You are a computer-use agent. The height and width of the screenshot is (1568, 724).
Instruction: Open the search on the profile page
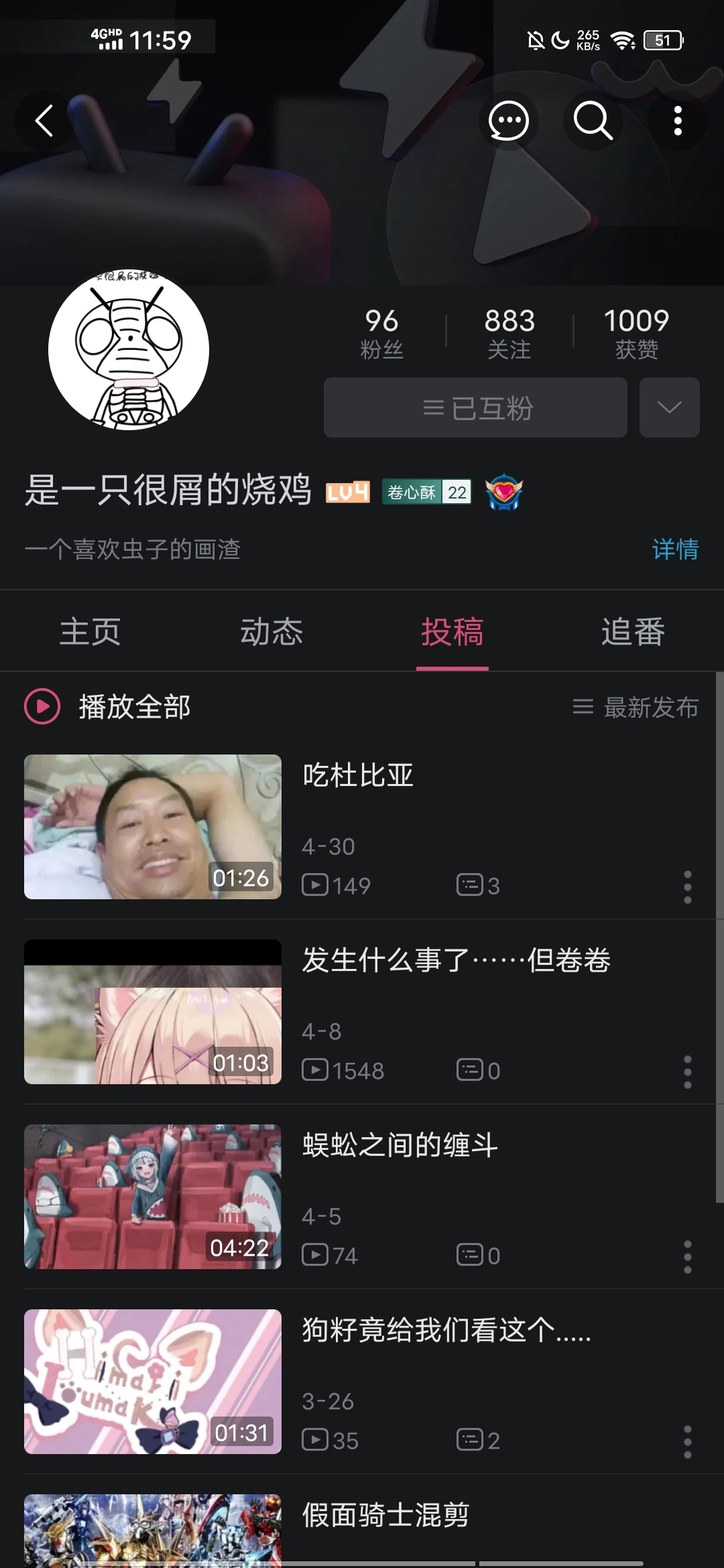592,121
